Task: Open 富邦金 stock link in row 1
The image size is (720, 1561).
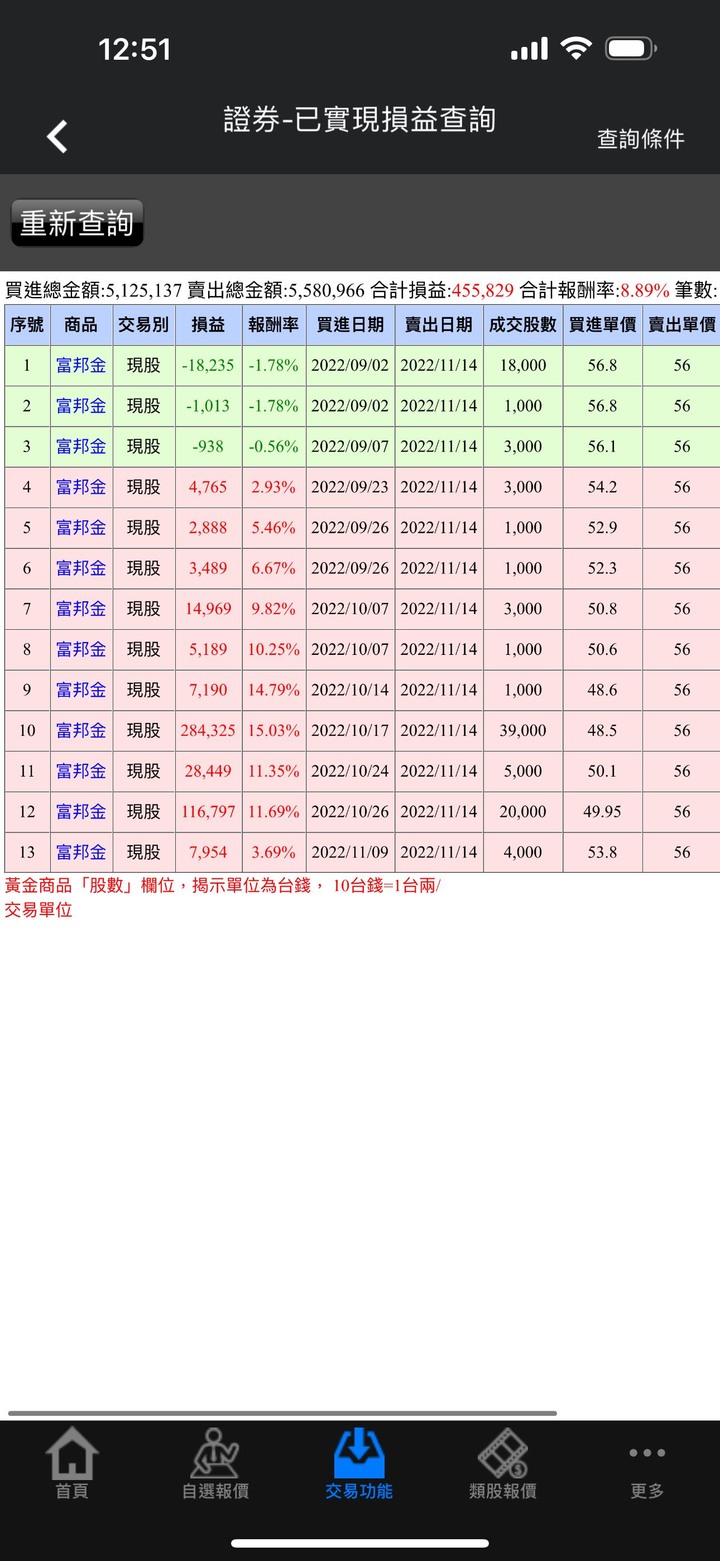Action: (81, 366)
